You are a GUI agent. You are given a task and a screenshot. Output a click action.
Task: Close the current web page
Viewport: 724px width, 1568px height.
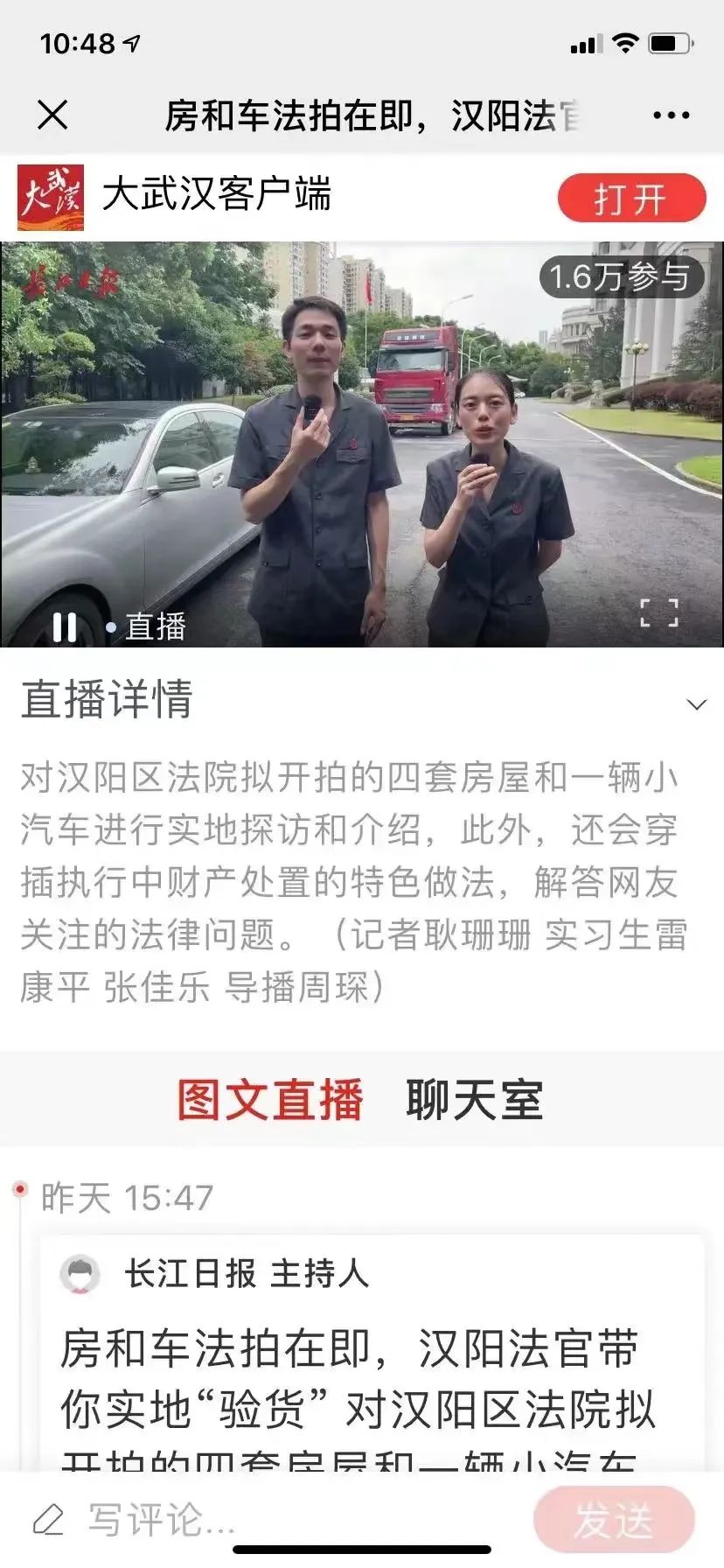tap(52, 115)
